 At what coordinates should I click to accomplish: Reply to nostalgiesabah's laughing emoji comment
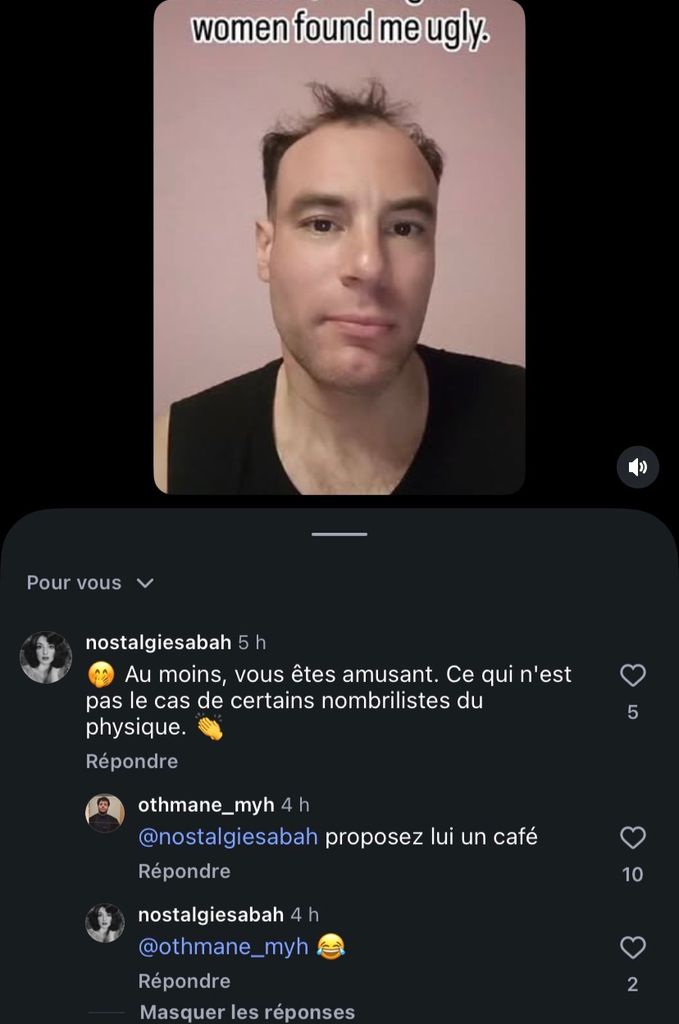184,981
